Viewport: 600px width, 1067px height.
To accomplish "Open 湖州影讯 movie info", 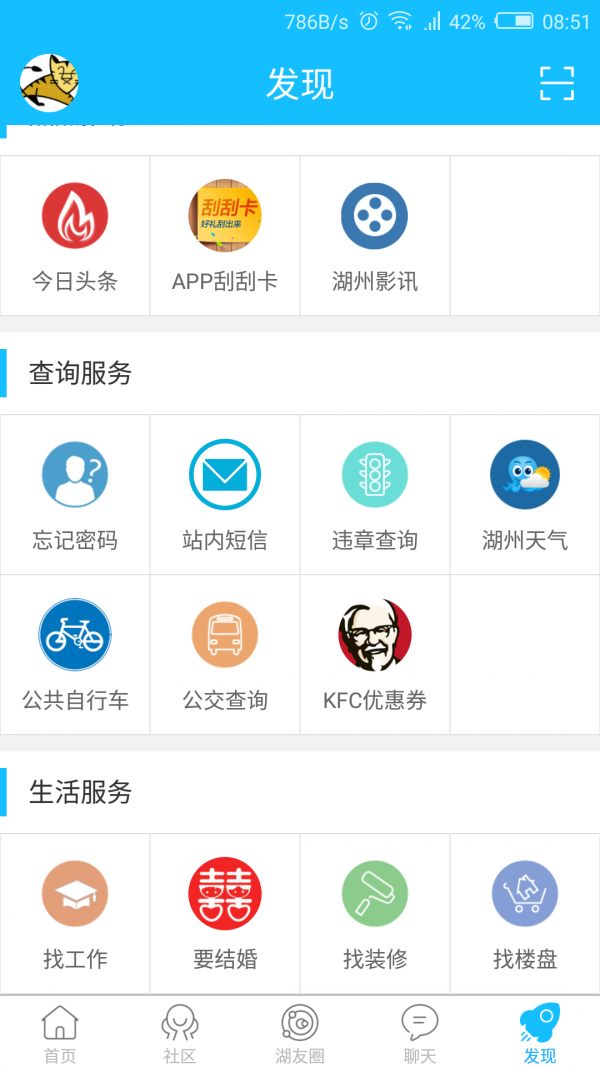I will click(375, 236).
